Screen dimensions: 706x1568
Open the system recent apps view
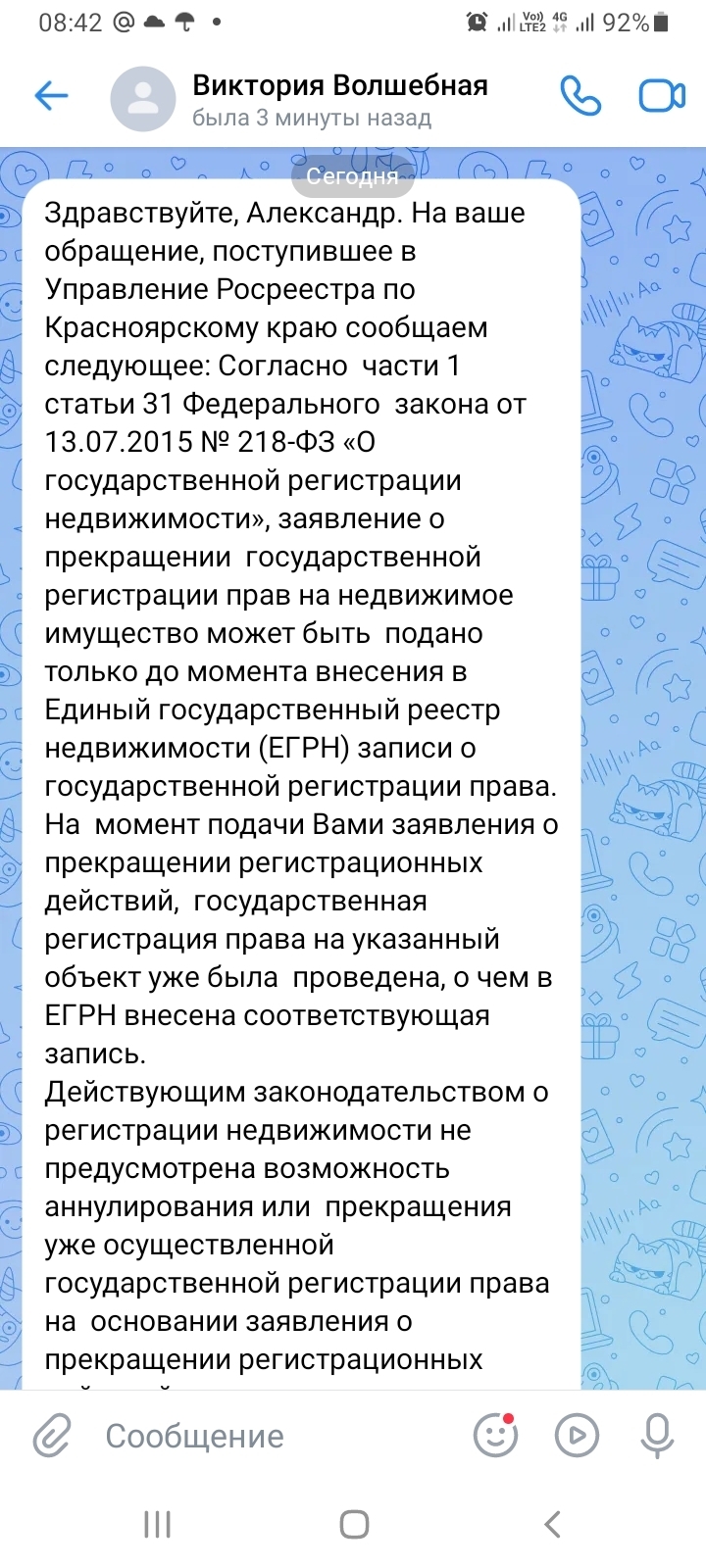click(x=158, y=1524)
